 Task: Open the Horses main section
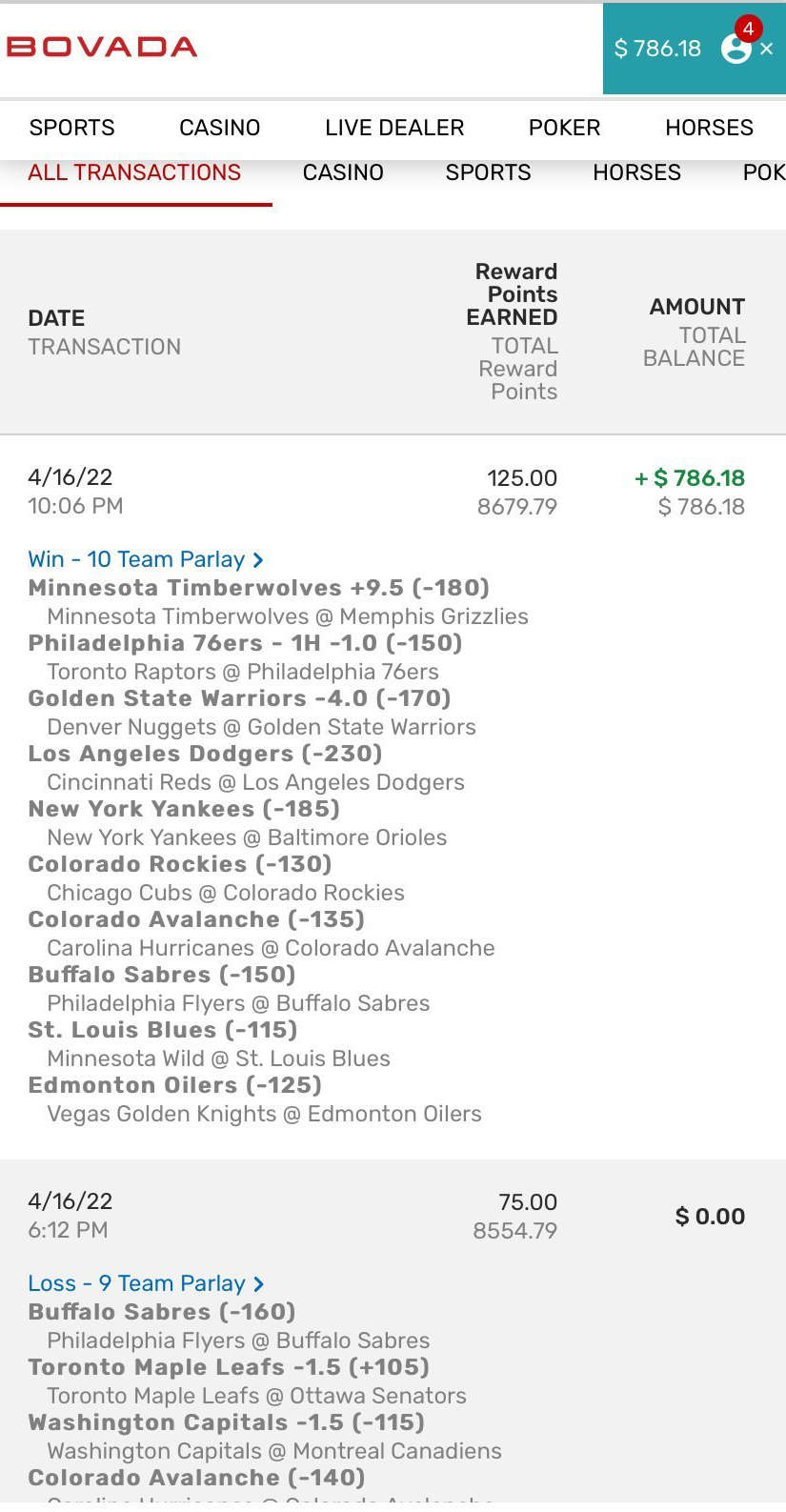point(709,128)
